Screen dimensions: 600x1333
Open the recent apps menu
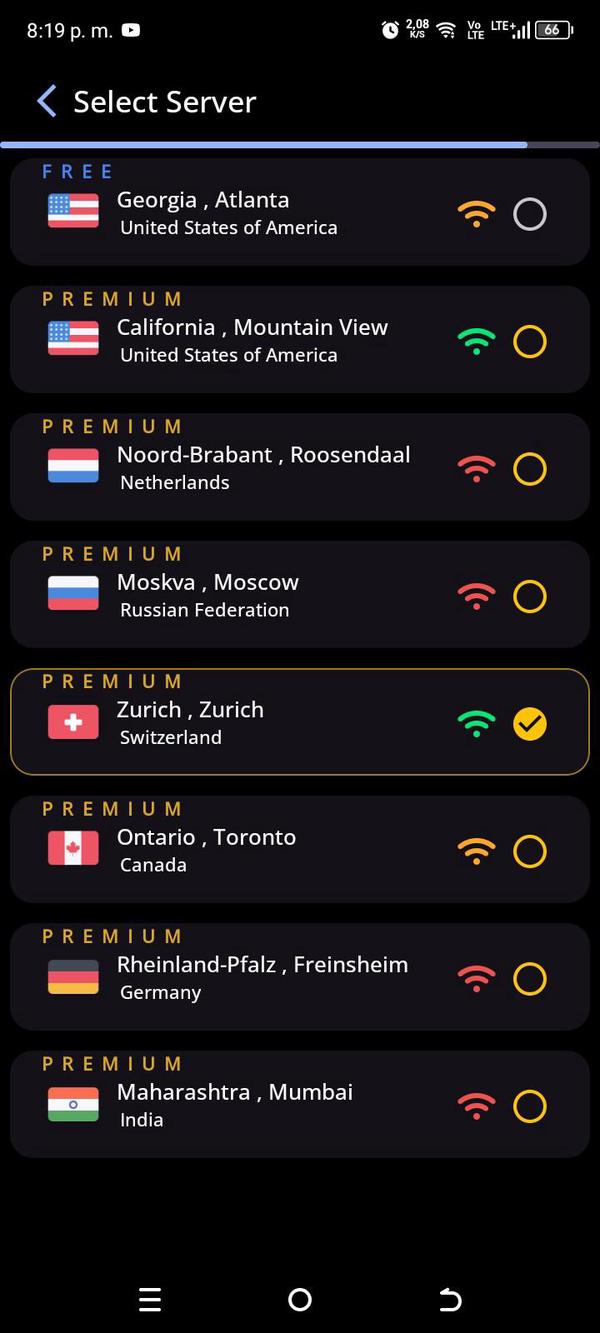[x=150, y=1299]
